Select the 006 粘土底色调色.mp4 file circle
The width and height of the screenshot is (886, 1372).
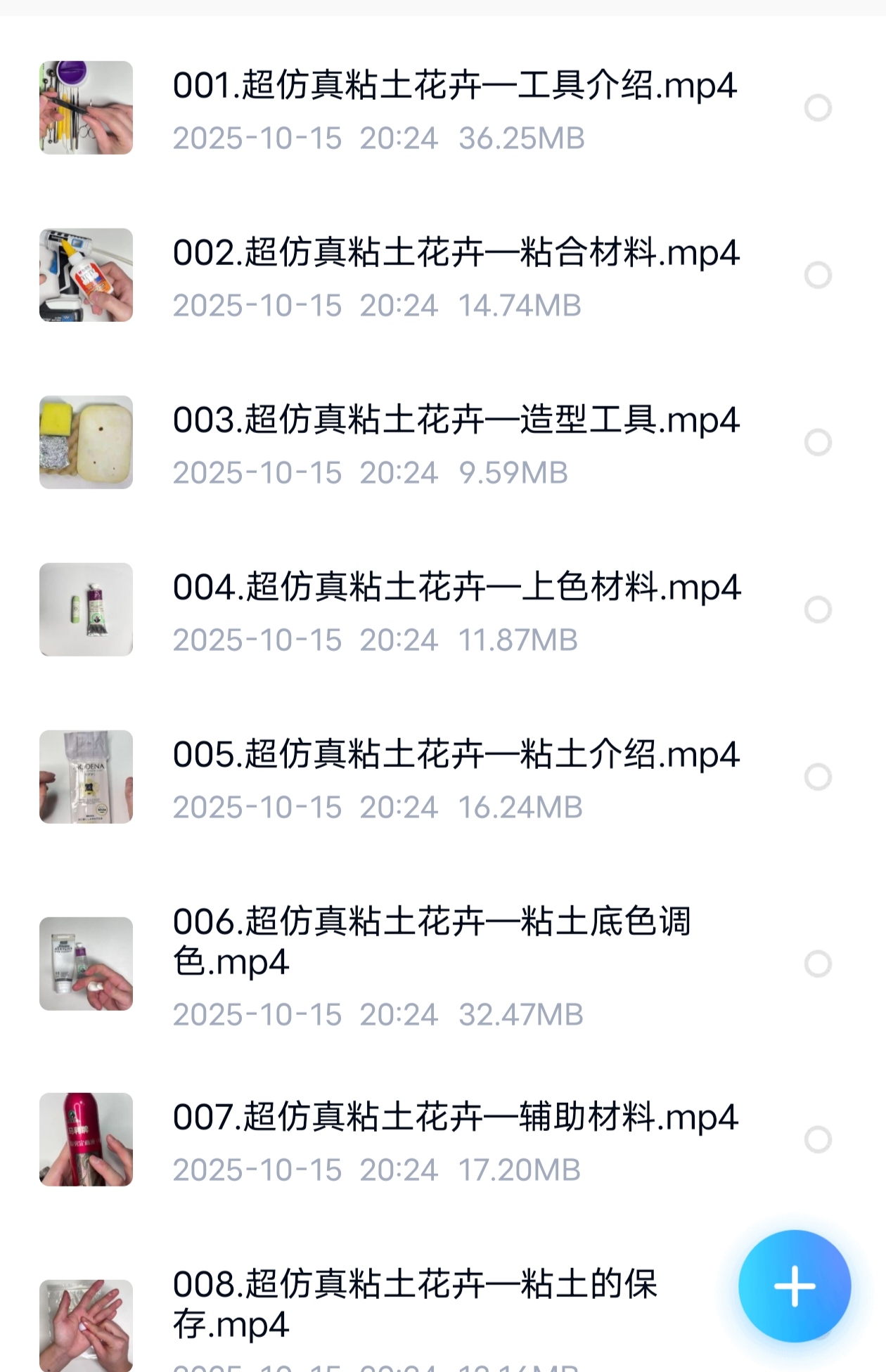[818, 964]
